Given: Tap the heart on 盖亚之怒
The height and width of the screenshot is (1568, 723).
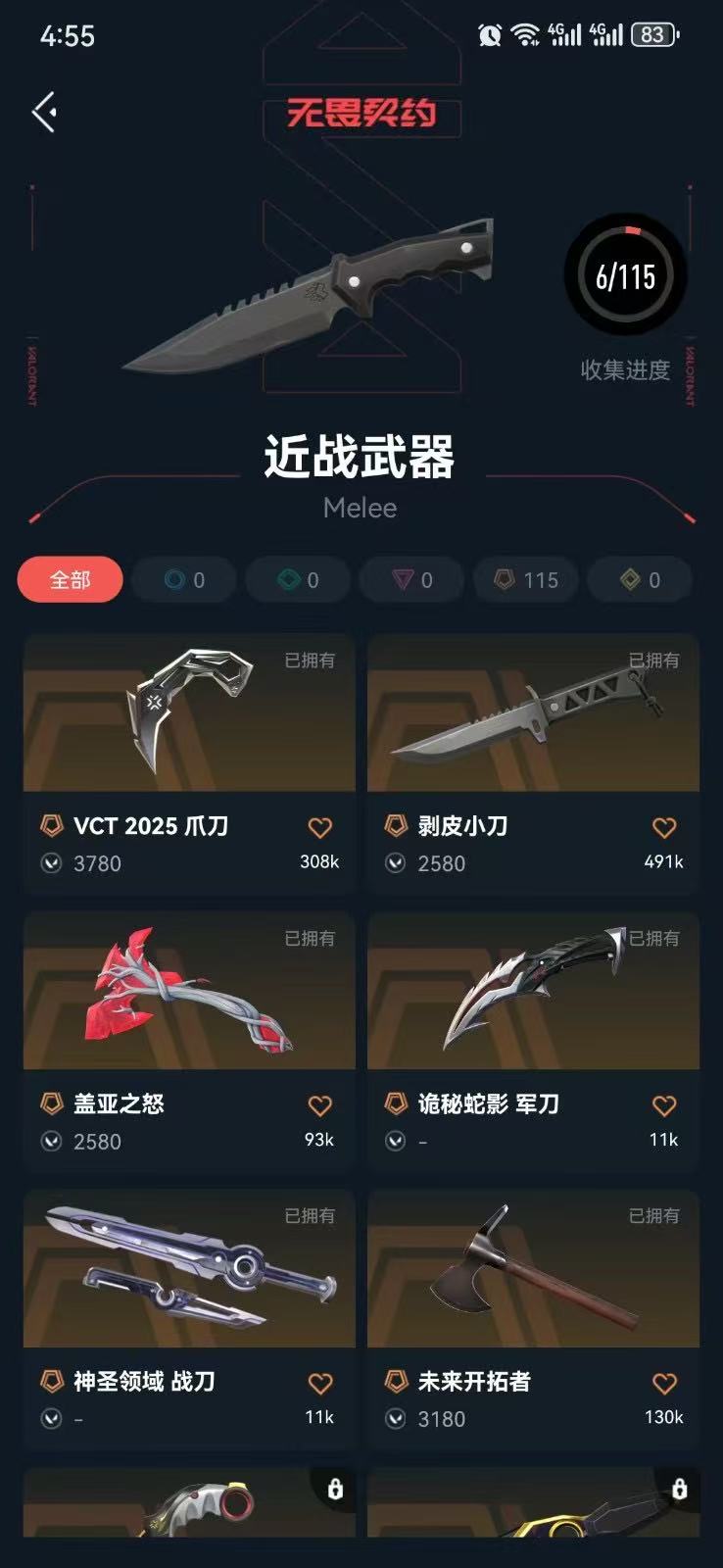Looking at the screenshot, I should coord(319,1106).
